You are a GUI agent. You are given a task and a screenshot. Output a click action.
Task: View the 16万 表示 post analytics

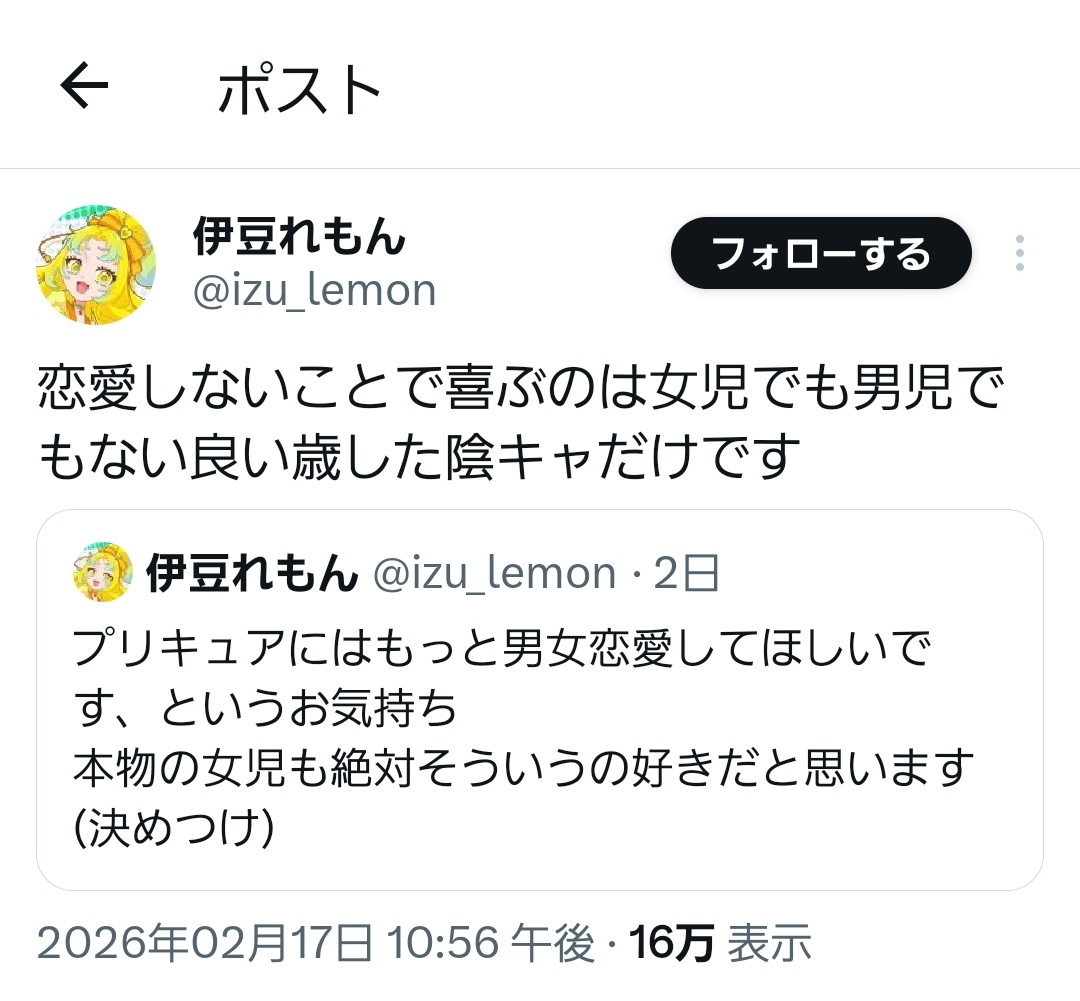(x=719, y=943)
